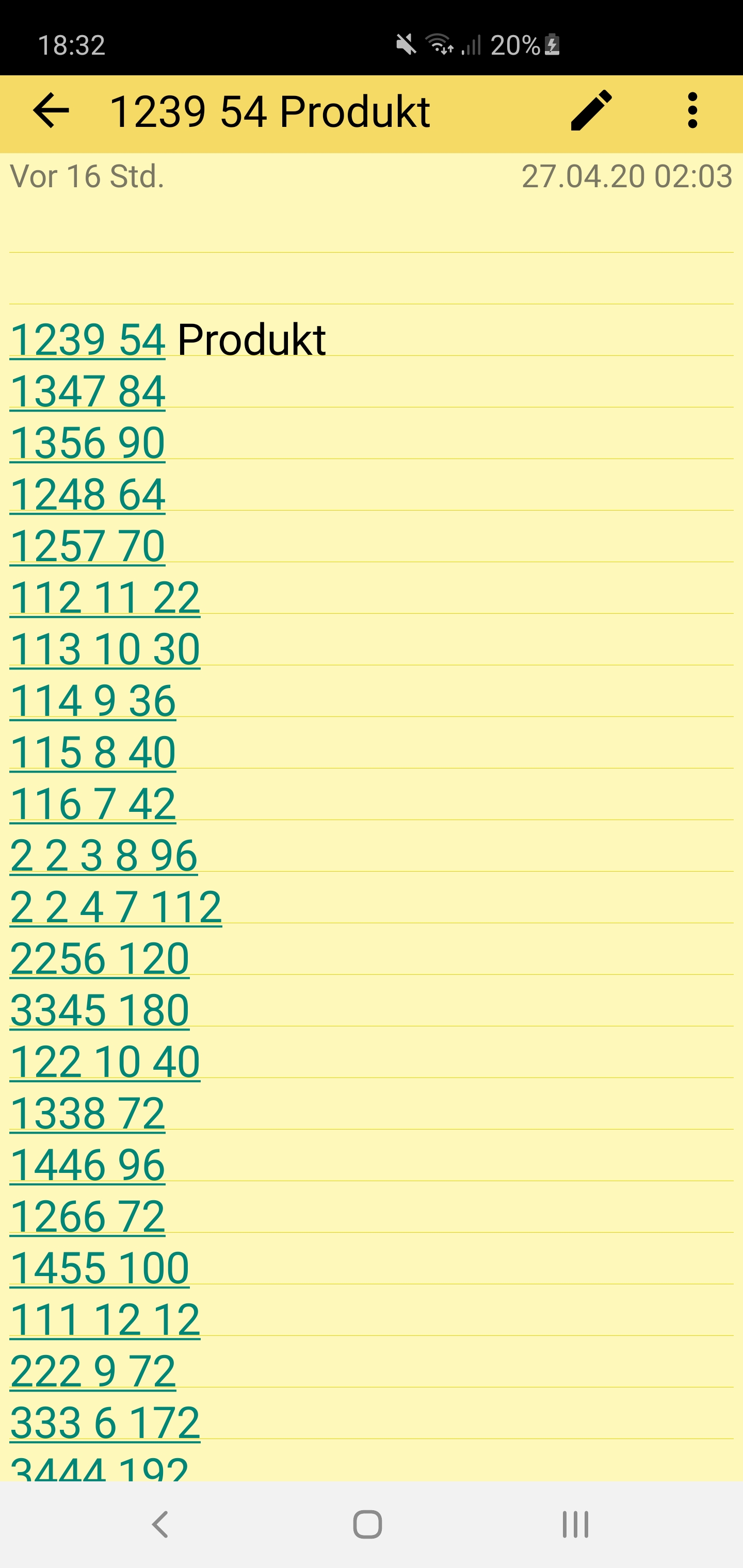The image size is (743, 1568).
Task: Go back using the top arrow
Action: (51, 111)
